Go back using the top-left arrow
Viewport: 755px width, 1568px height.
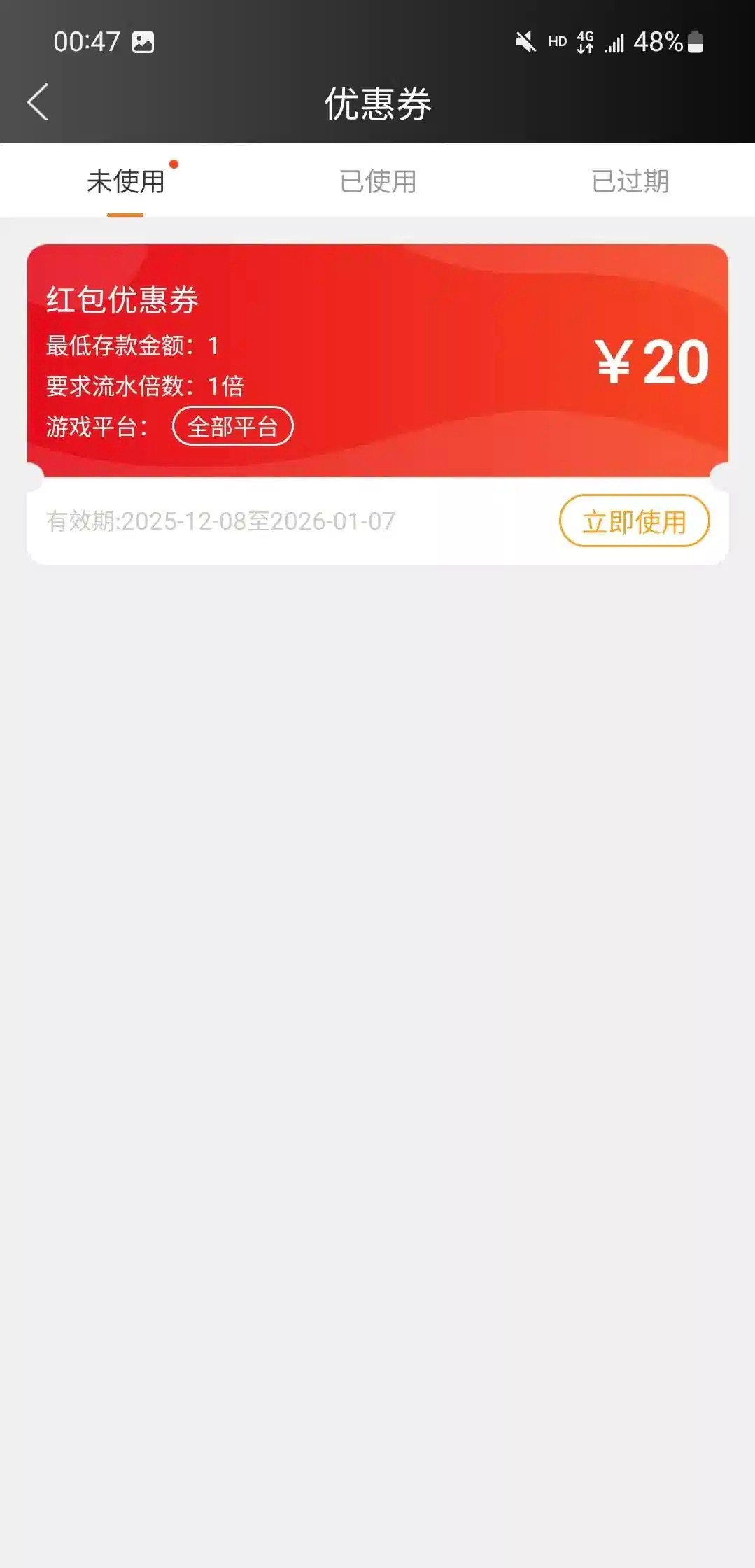[38, 103]
